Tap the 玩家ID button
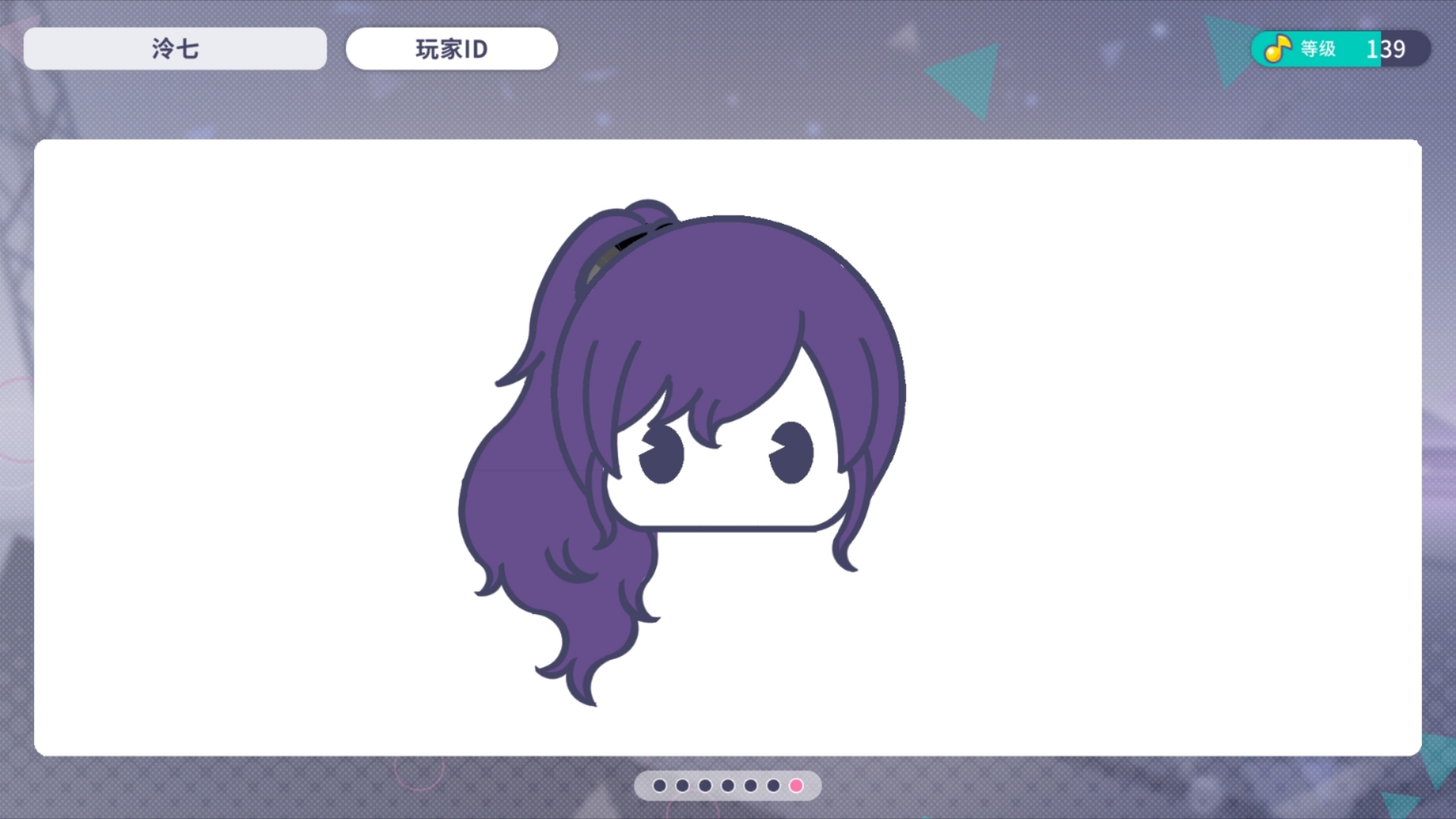This screenshot has width=1456, height=819. (452, 49)
